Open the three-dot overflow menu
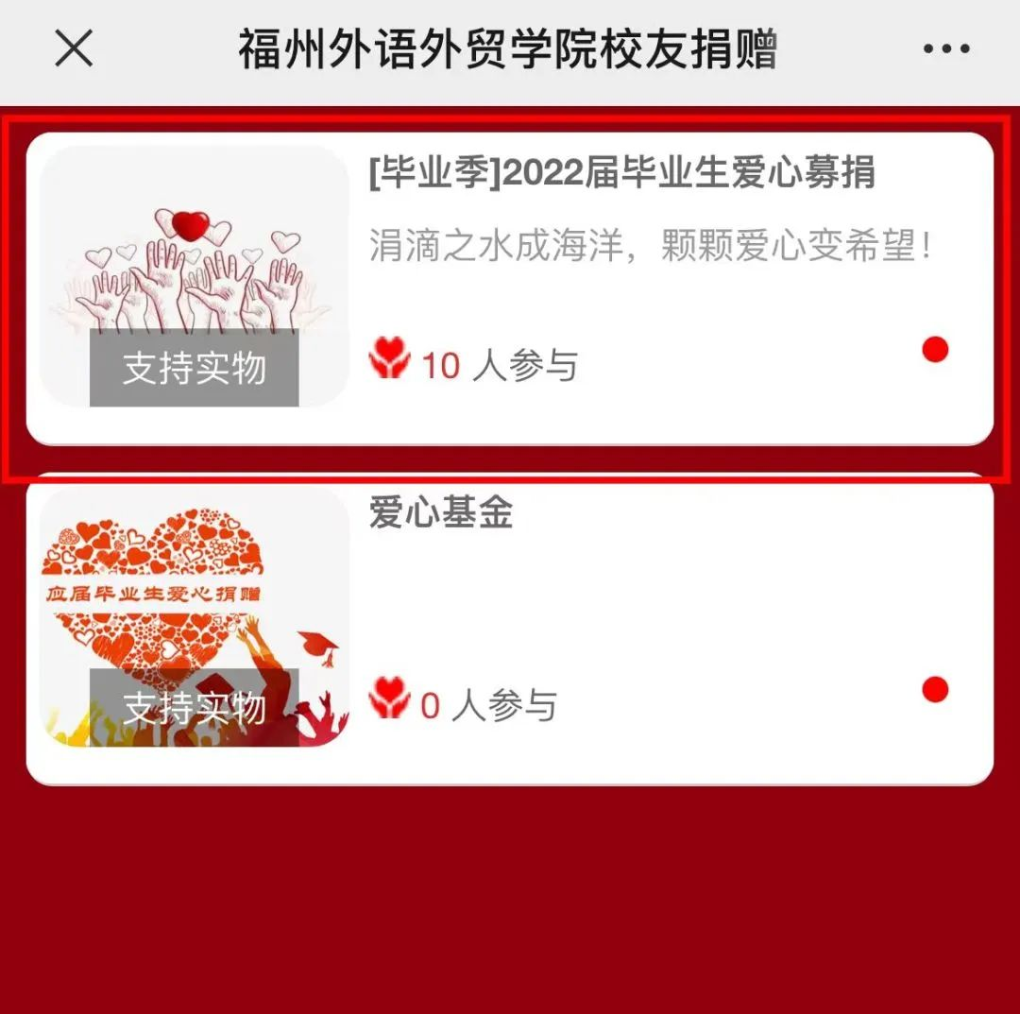The height and width of the screenshot is (1014, 1020). pos(946,49)
